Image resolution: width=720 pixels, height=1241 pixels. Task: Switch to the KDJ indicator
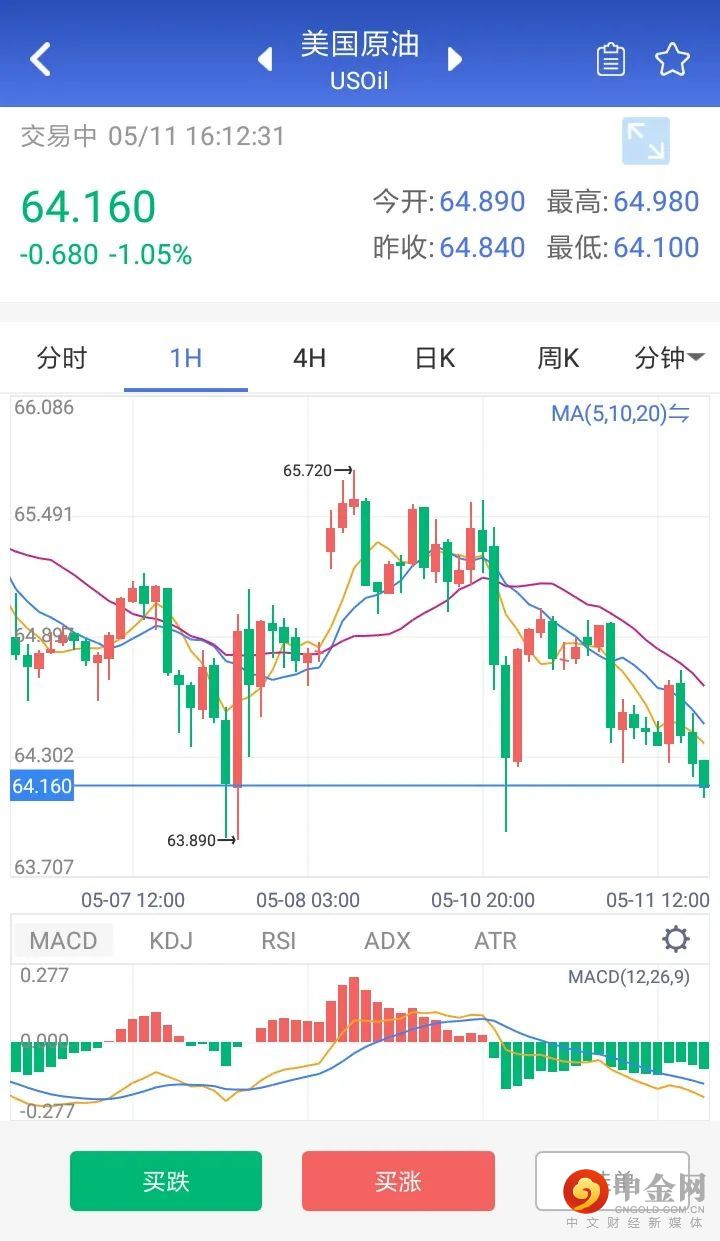[171, 941]
